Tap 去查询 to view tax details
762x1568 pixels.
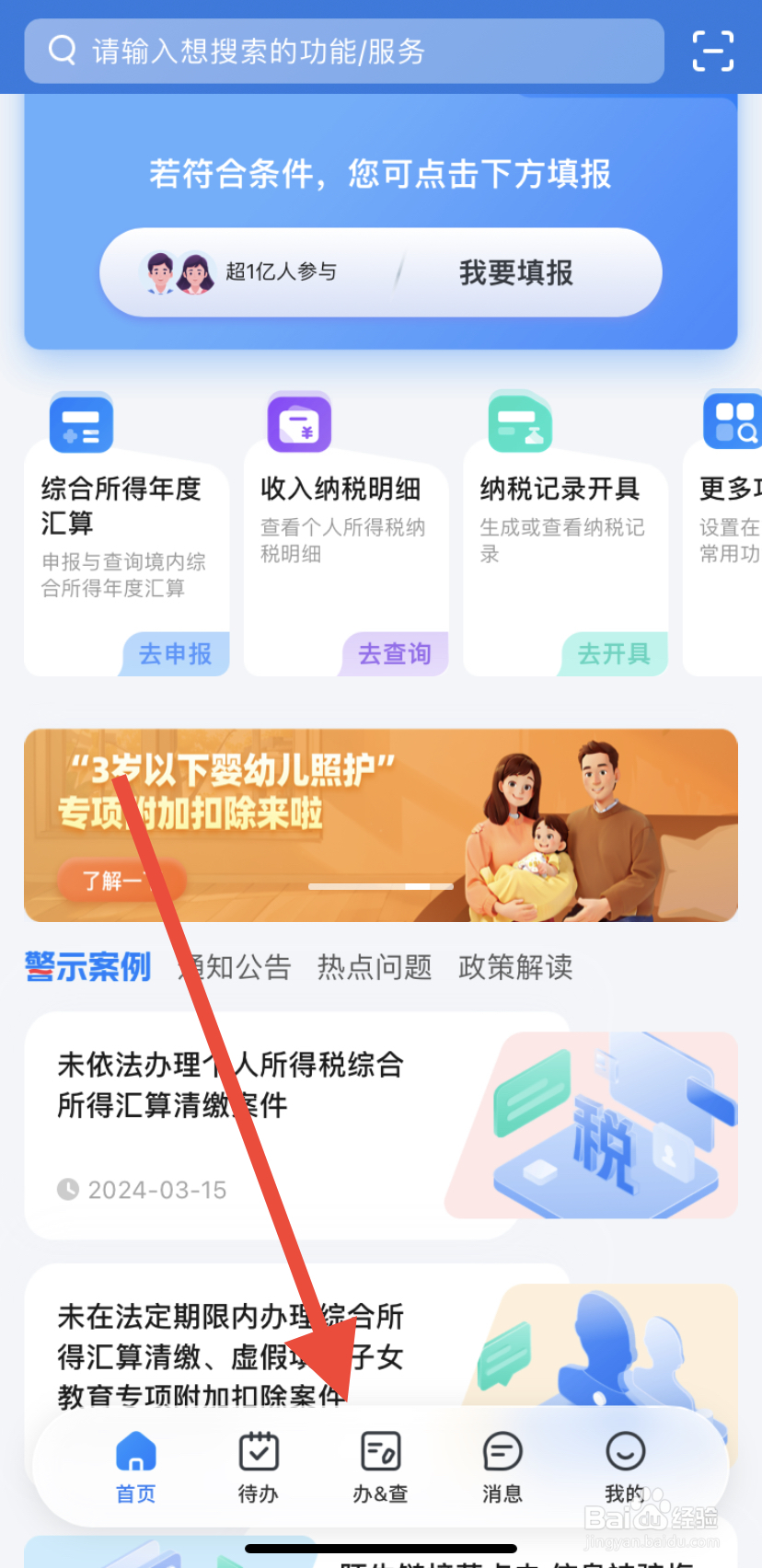(393, 653)
